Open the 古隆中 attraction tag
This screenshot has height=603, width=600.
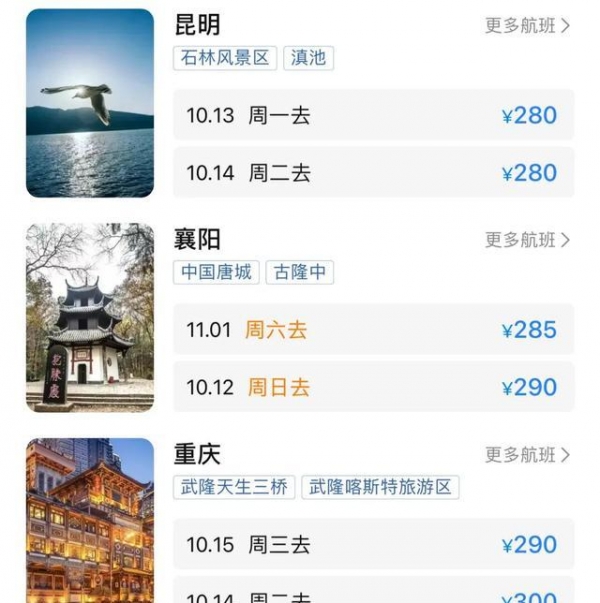(300, 272)
